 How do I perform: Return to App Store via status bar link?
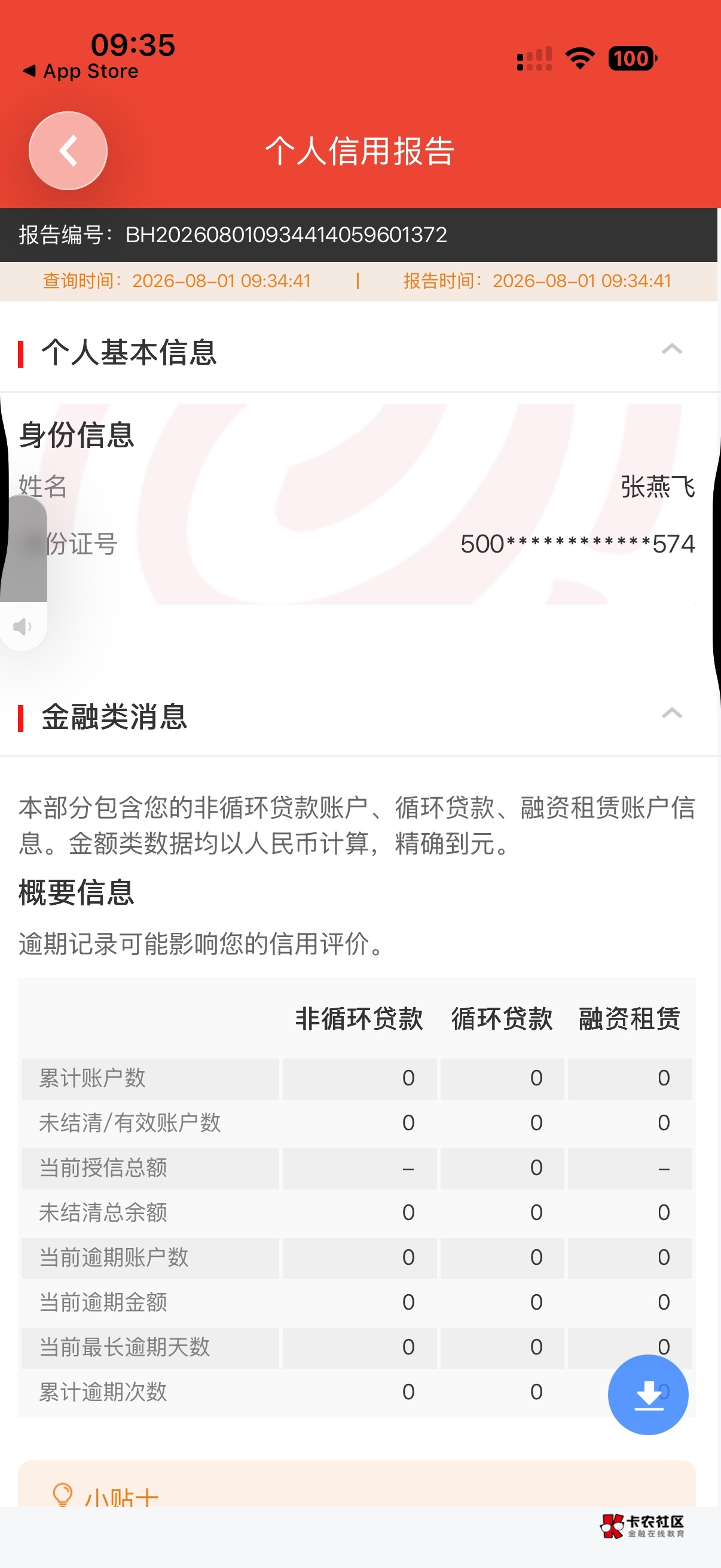coord(81,71)
